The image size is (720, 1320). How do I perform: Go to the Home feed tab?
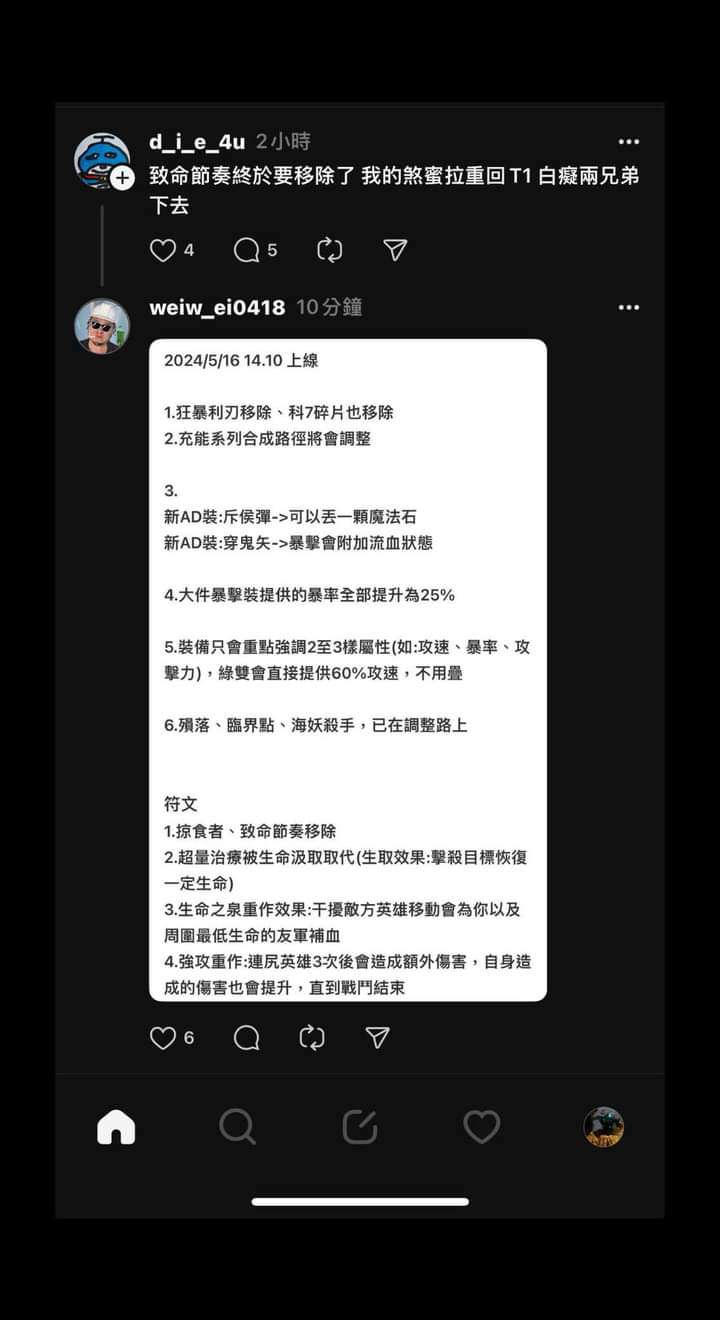coord(116,1127)
